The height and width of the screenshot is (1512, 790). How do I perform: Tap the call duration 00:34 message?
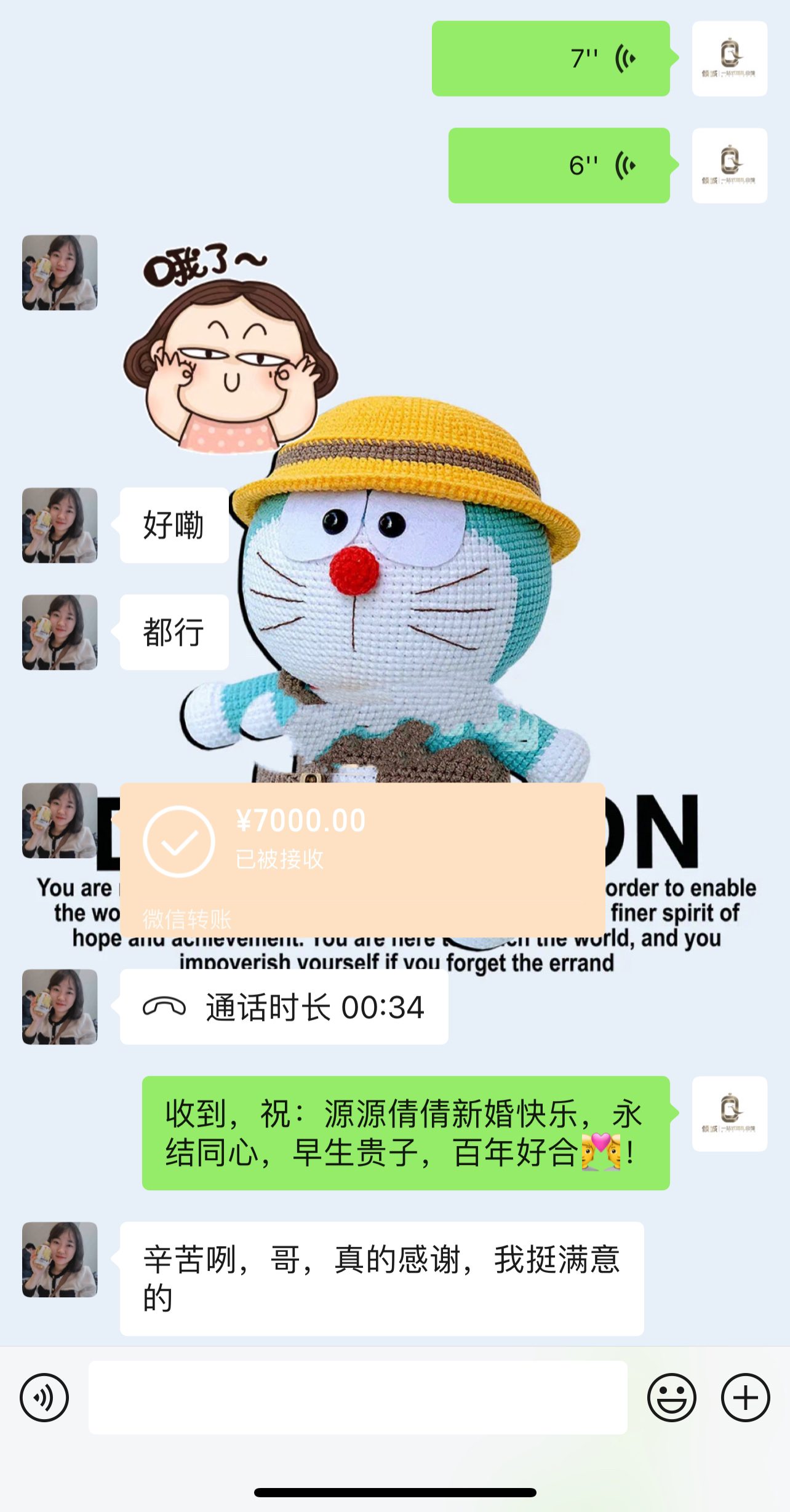coord(284,1007)
